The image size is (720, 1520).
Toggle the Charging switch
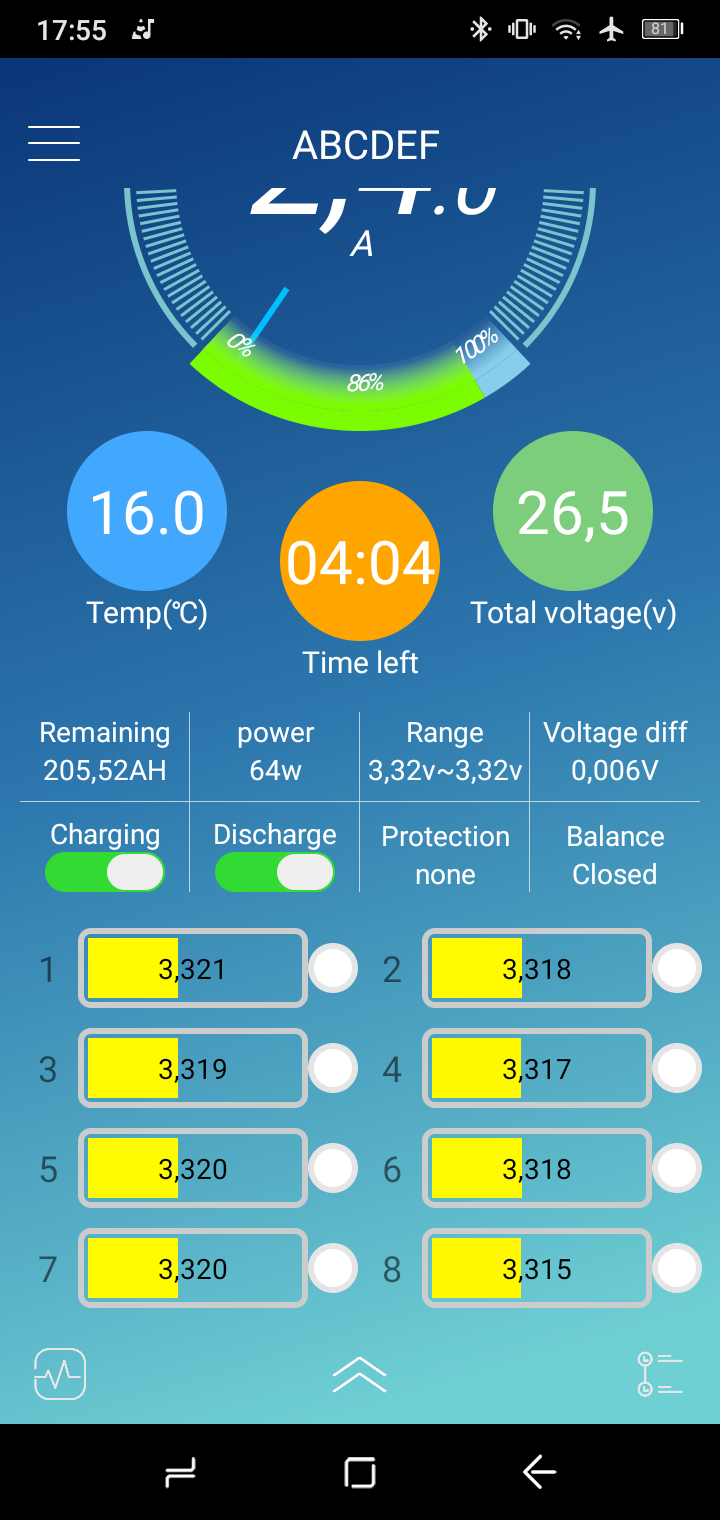(x=105, y=872)
